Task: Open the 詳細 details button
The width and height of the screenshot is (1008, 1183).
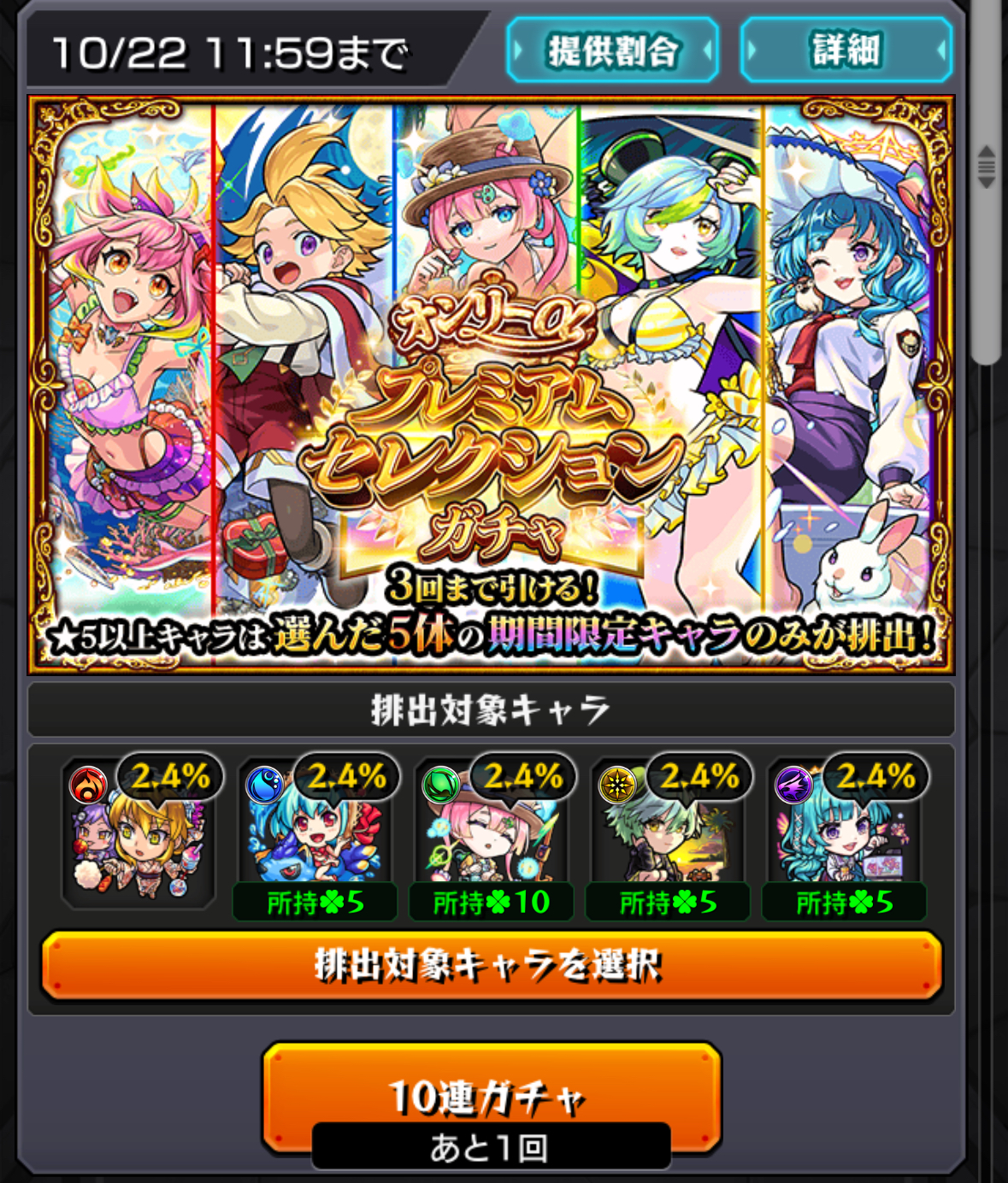Action: point(846,50)
